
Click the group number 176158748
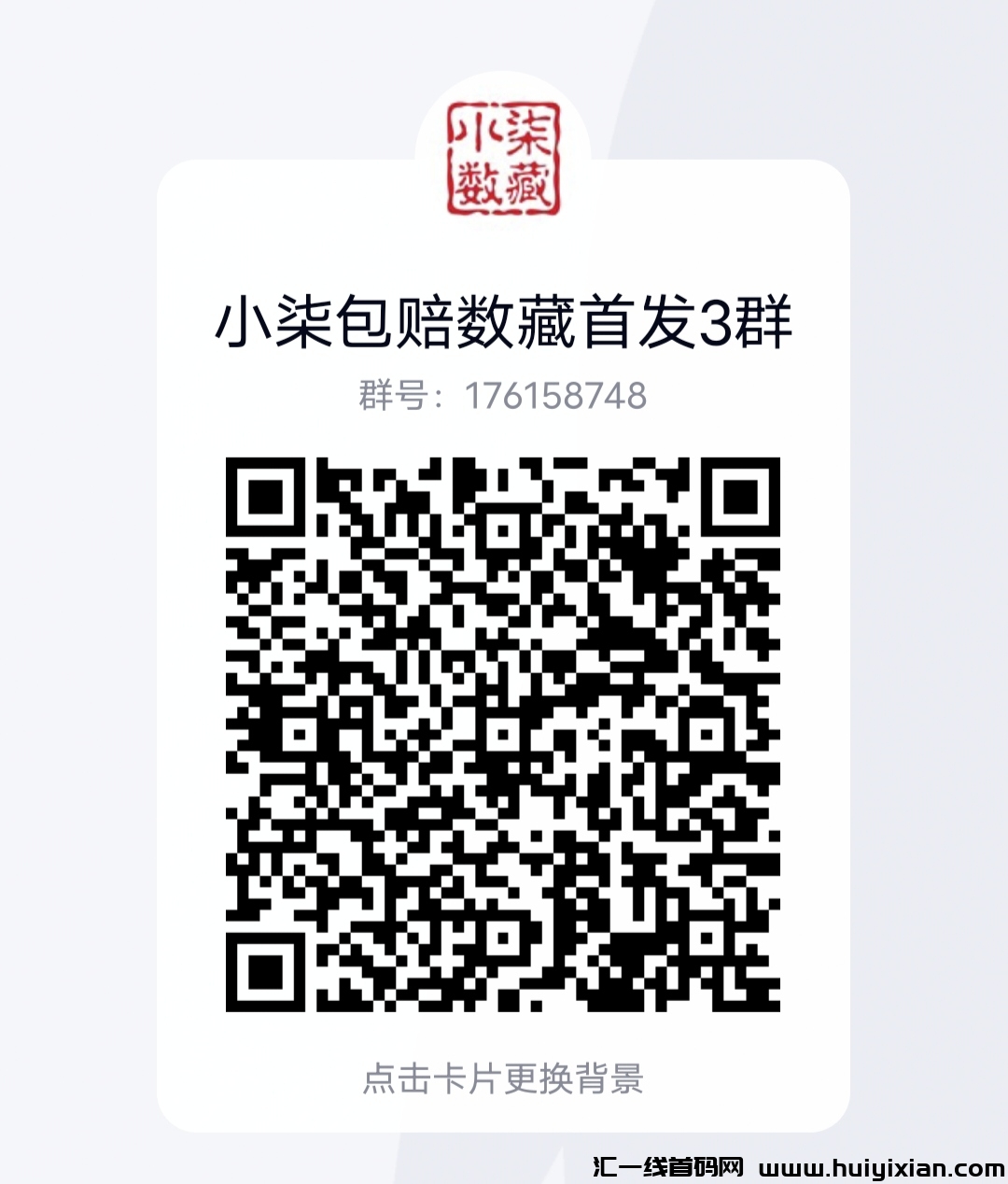555,397
